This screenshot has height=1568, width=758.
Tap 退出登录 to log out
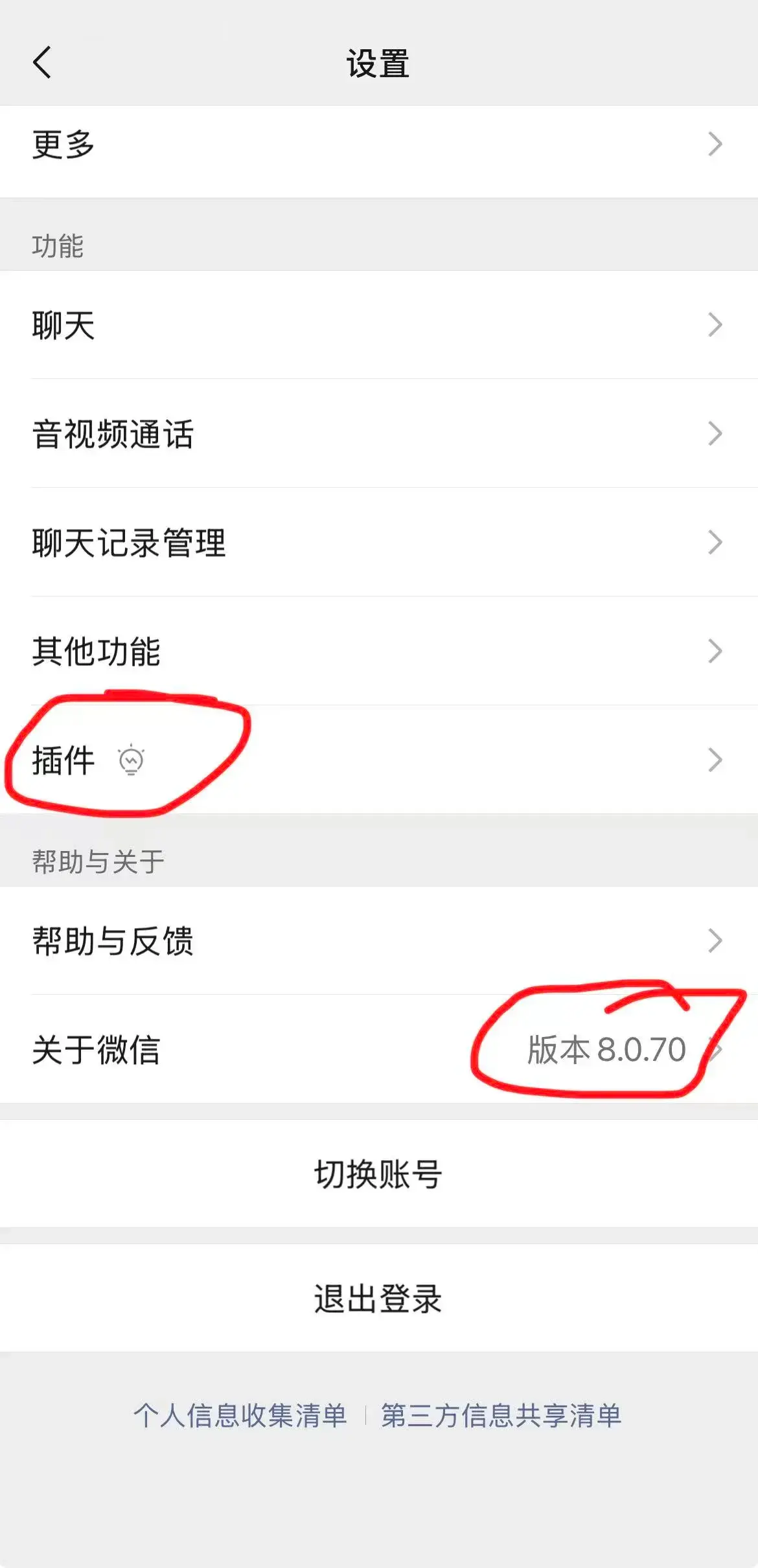378,1299
